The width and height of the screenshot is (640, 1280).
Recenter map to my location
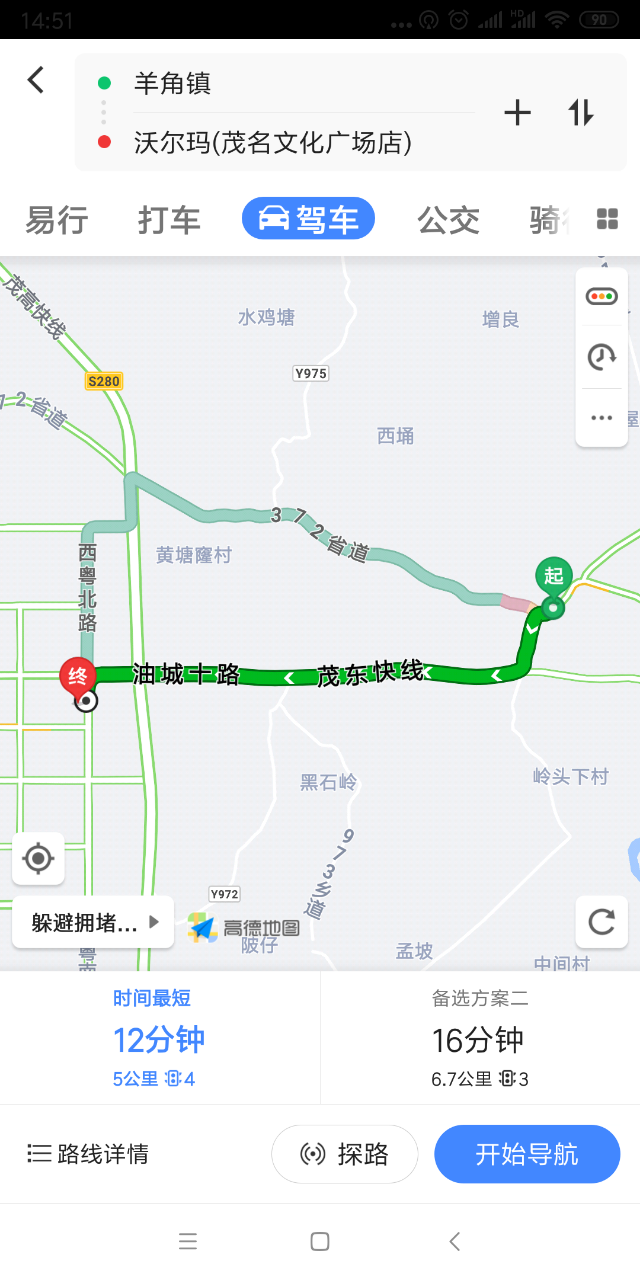(x=38, y=858)
